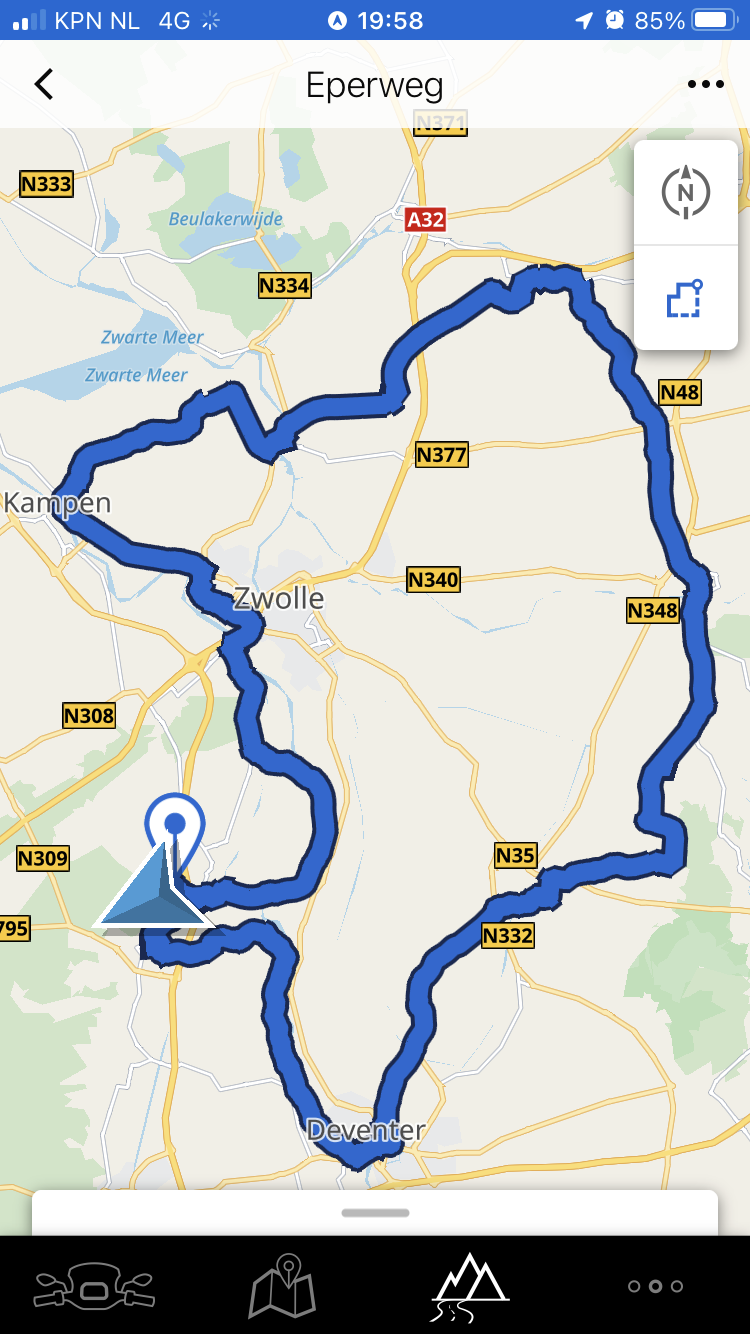Switch to the motorcycle handlebar tab

(94, 1286)
